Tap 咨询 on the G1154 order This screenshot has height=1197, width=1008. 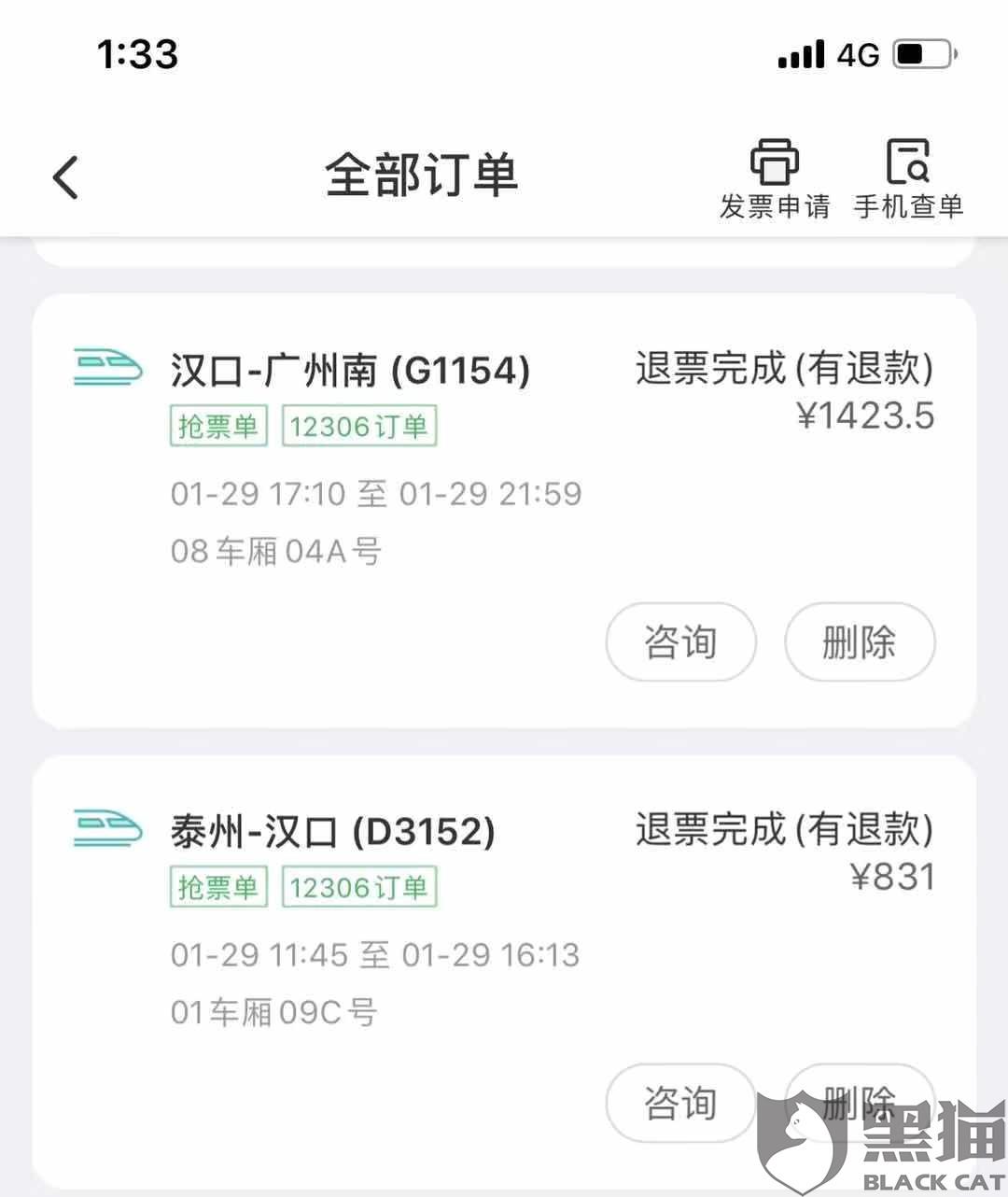pyautogui.click(x=680, y=642)
